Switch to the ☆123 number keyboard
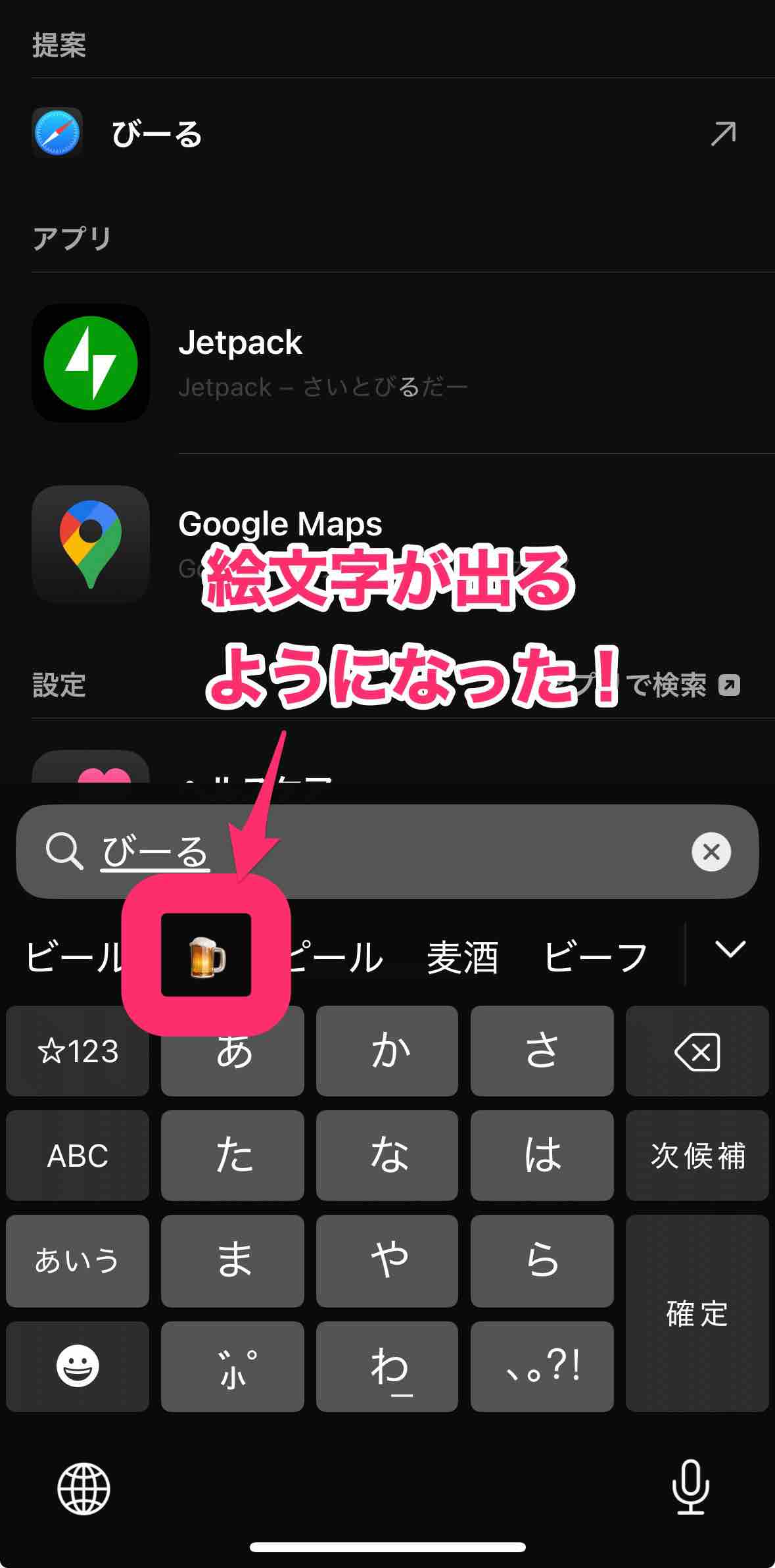This screenshot has height=1568, width=775. coord(78,1050)
